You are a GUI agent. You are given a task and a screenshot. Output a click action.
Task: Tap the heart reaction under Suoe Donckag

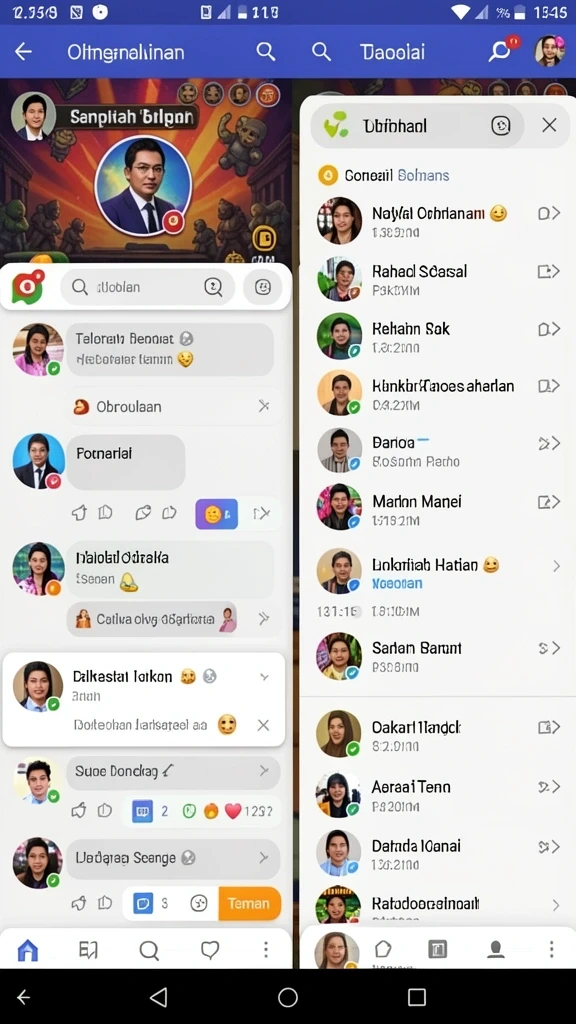click(233, 811)
